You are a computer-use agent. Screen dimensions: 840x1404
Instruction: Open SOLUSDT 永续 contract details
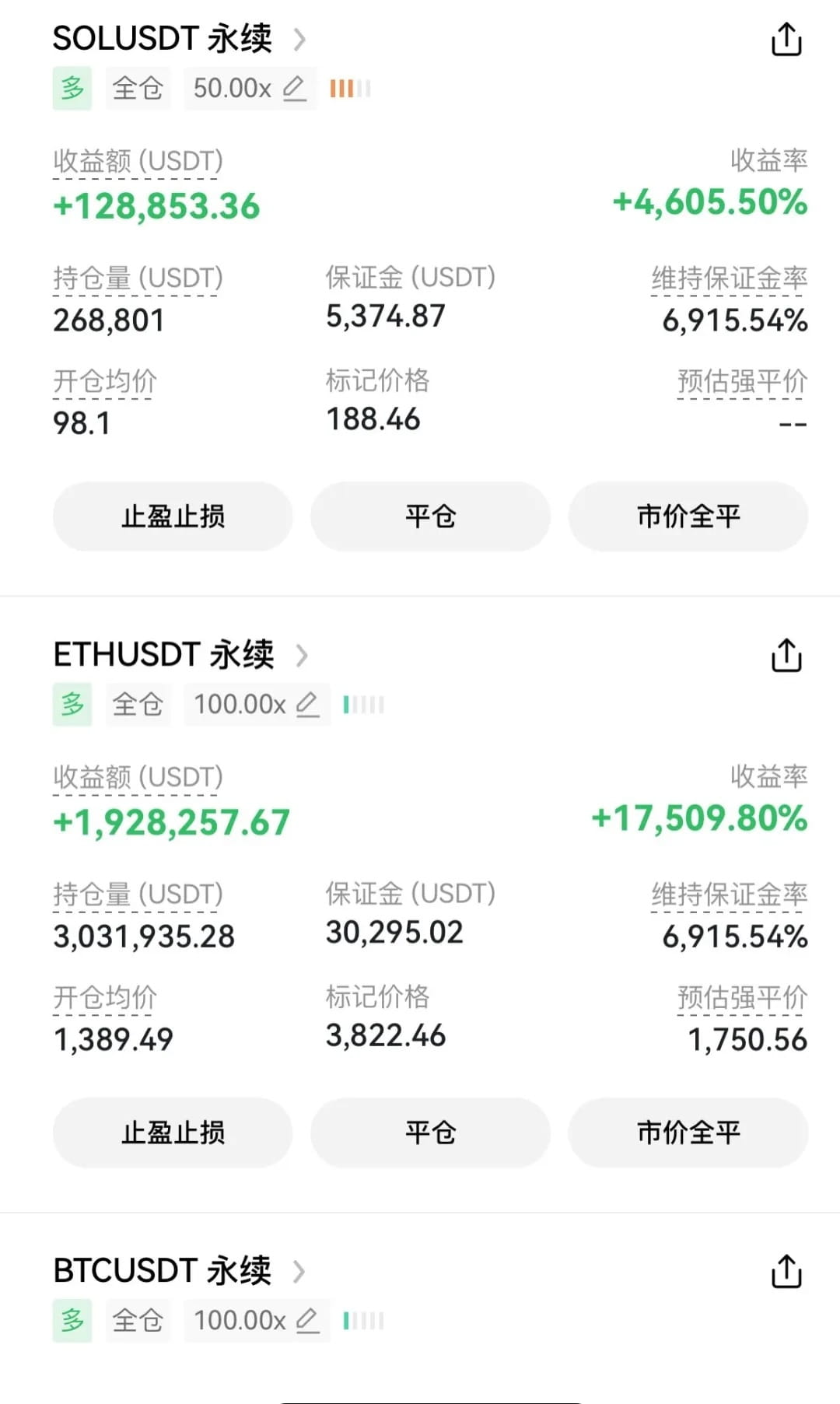[179, 38]
